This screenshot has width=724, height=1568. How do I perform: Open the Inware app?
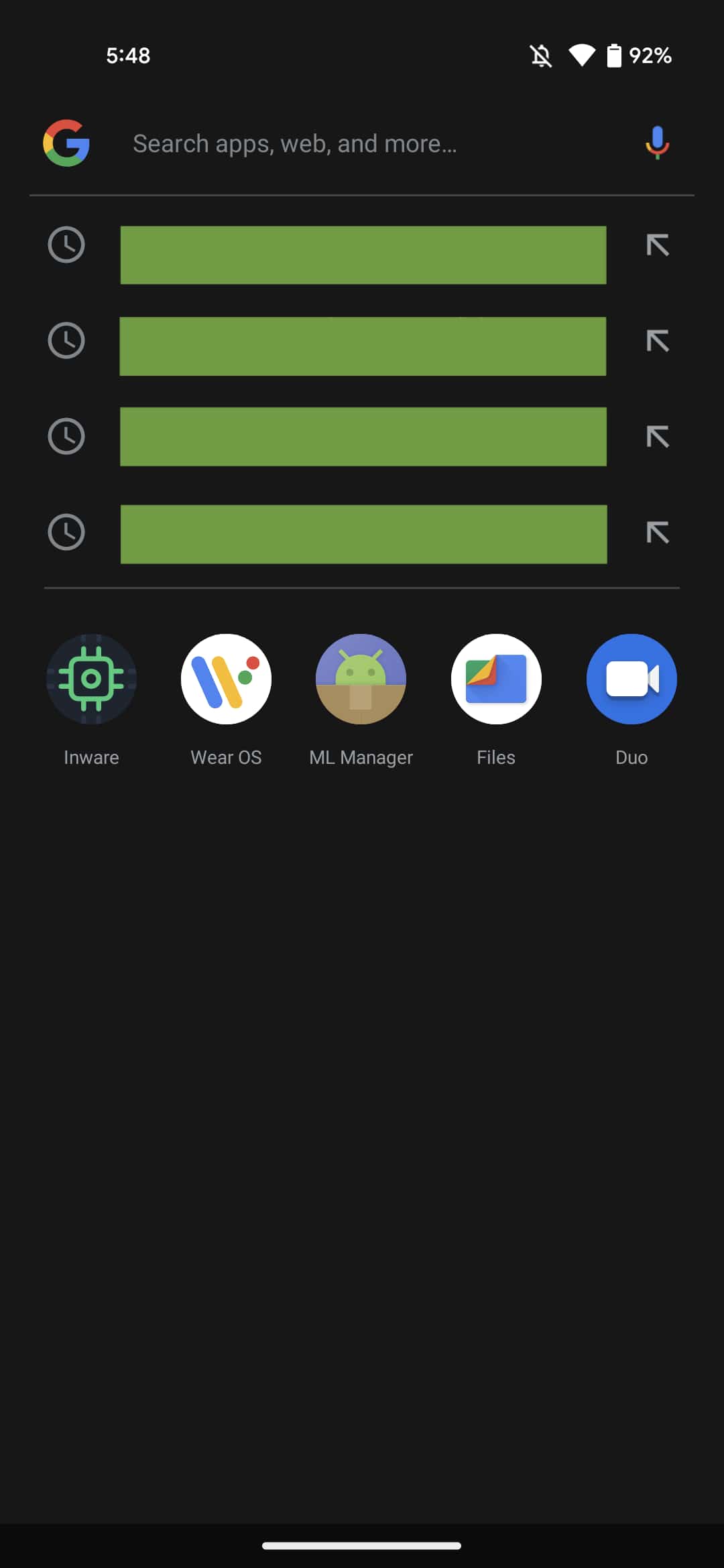coord(91,679)
